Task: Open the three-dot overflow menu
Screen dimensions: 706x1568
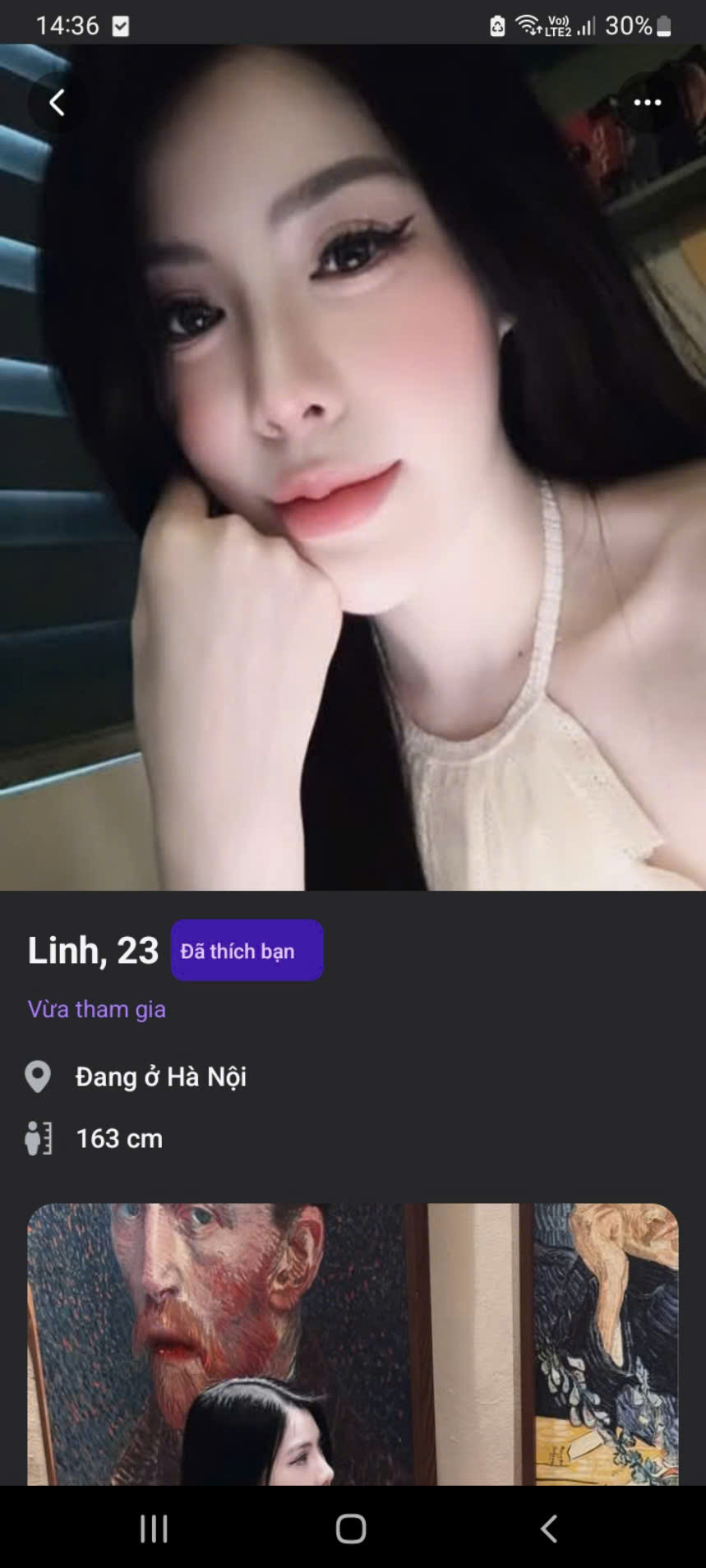Action: point(647,103)
